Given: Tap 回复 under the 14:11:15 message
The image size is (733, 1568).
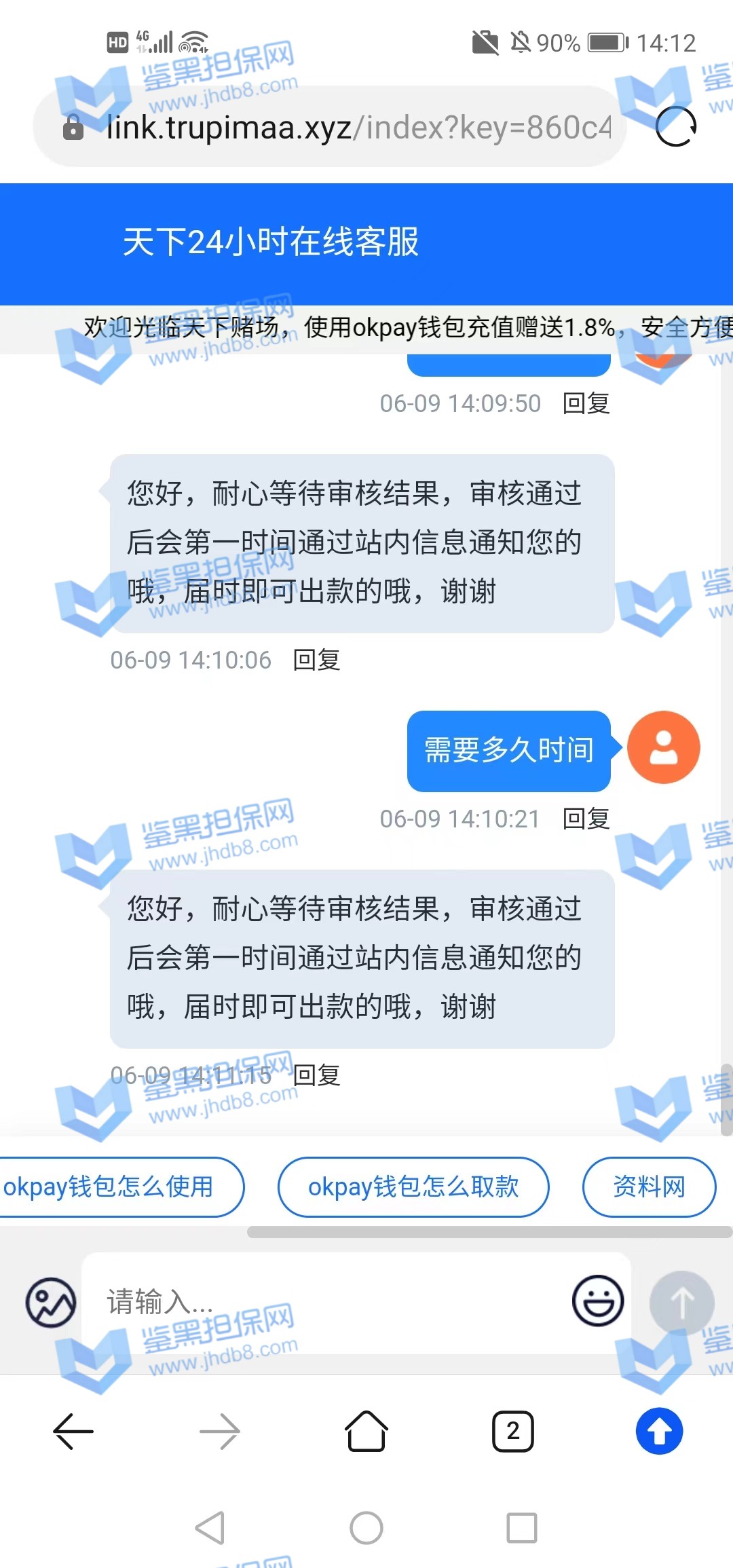Looking at the screenshot, I should (316, 1075).
